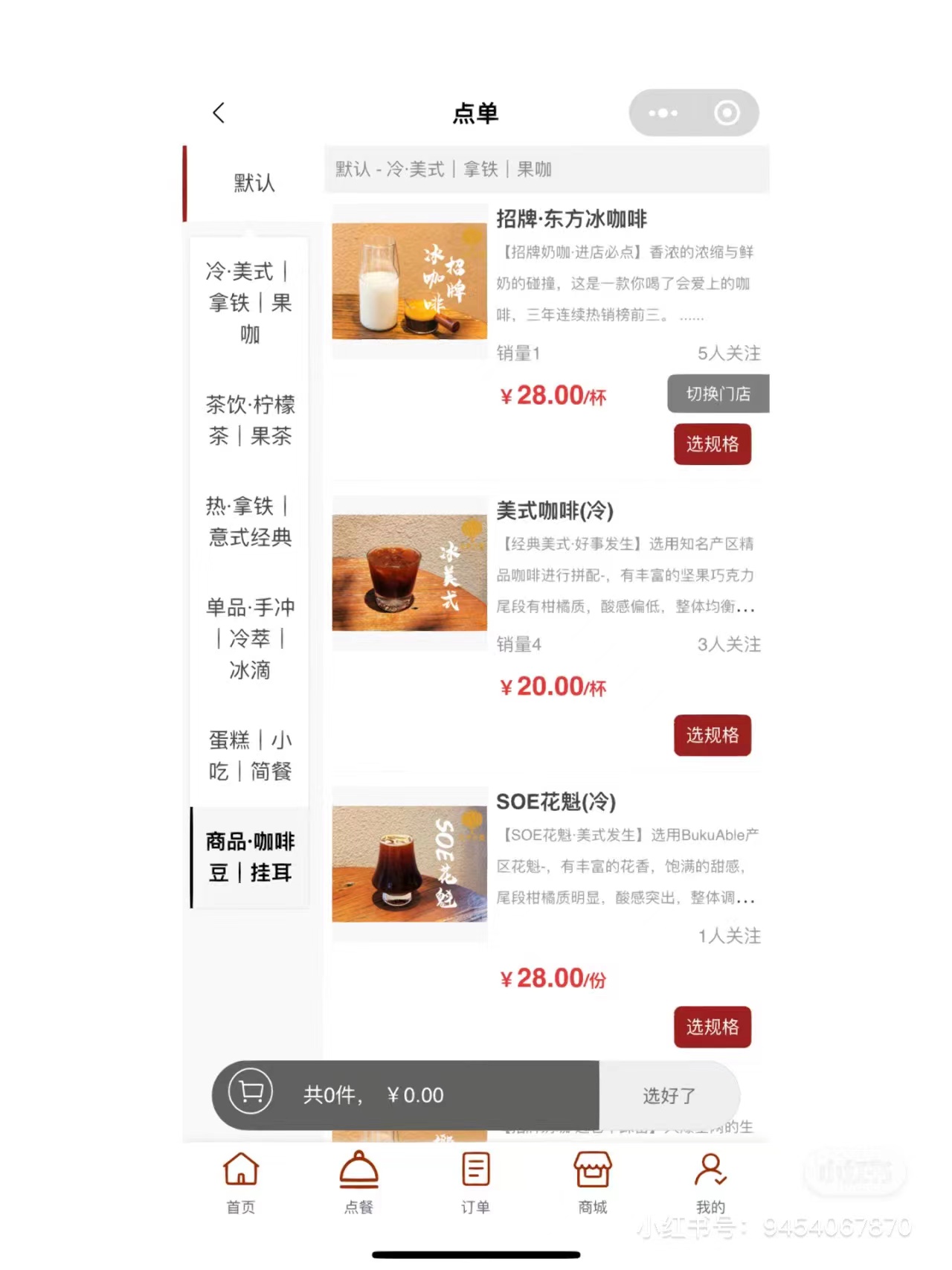Open the 商城 tab
Image resolution: width=952 pixels, height=1270 pixels.
(x=593, y=1182)
